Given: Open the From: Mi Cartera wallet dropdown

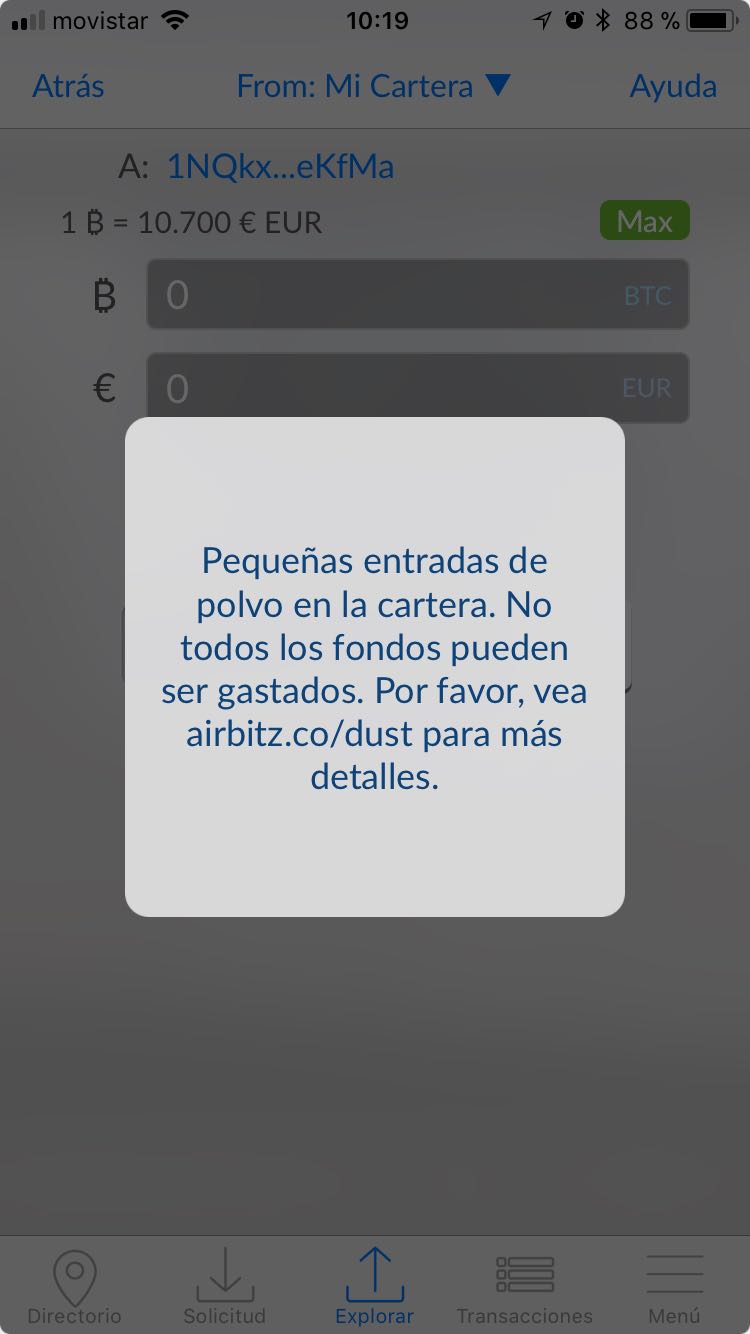Looking at the screenshot, I should [374, 86].
